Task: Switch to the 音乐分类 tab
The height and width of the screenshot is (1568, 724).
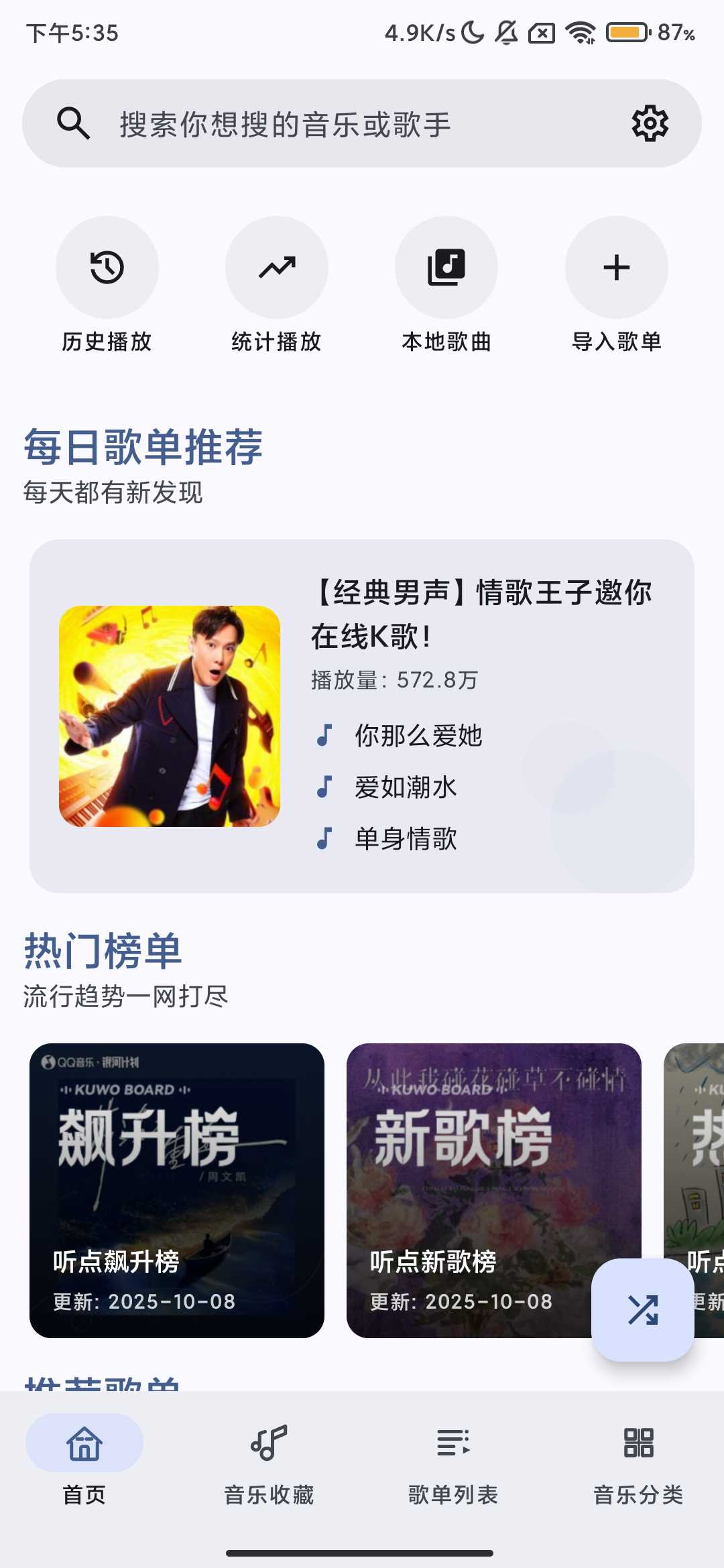Action: click(638, 1461)
